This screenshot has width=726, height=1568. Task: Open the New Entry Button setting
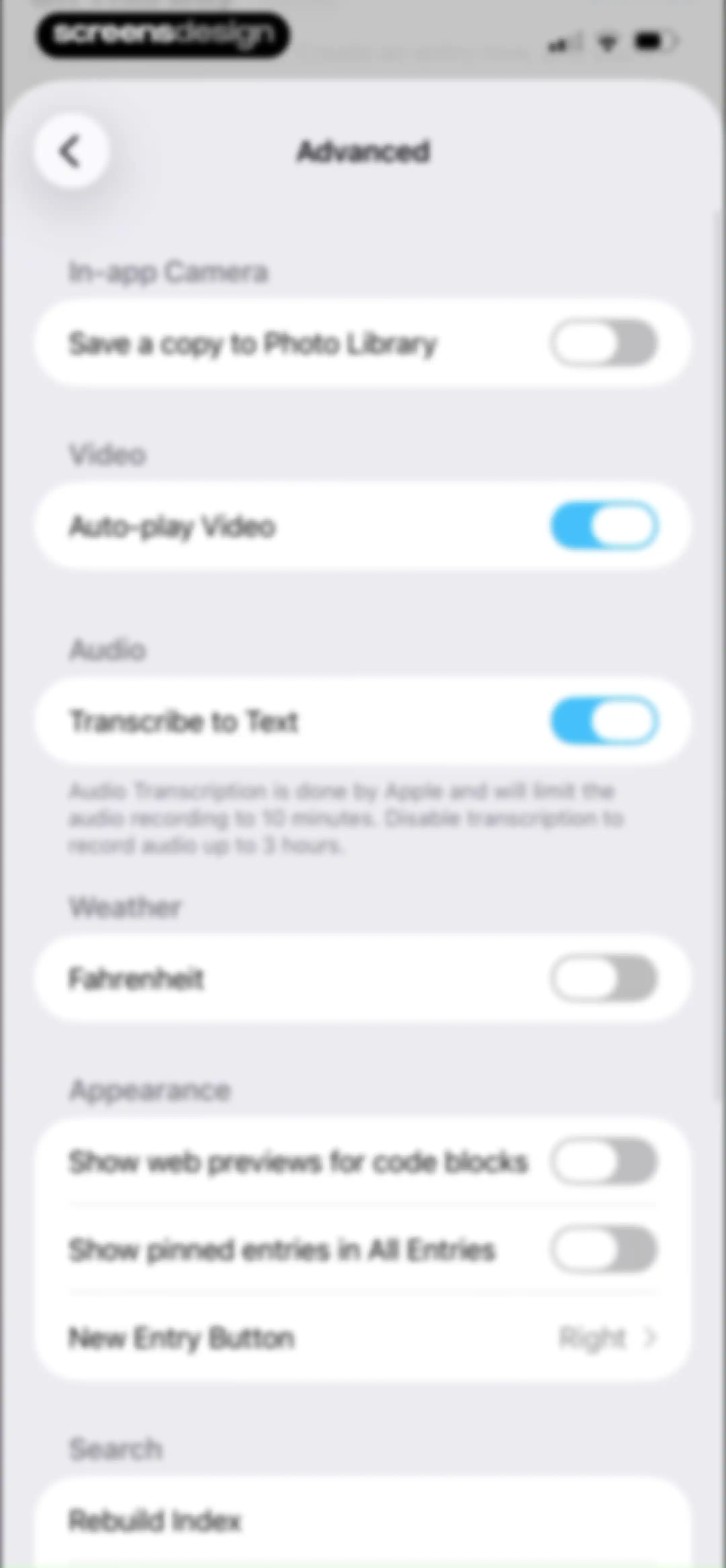click(363, 1338)
